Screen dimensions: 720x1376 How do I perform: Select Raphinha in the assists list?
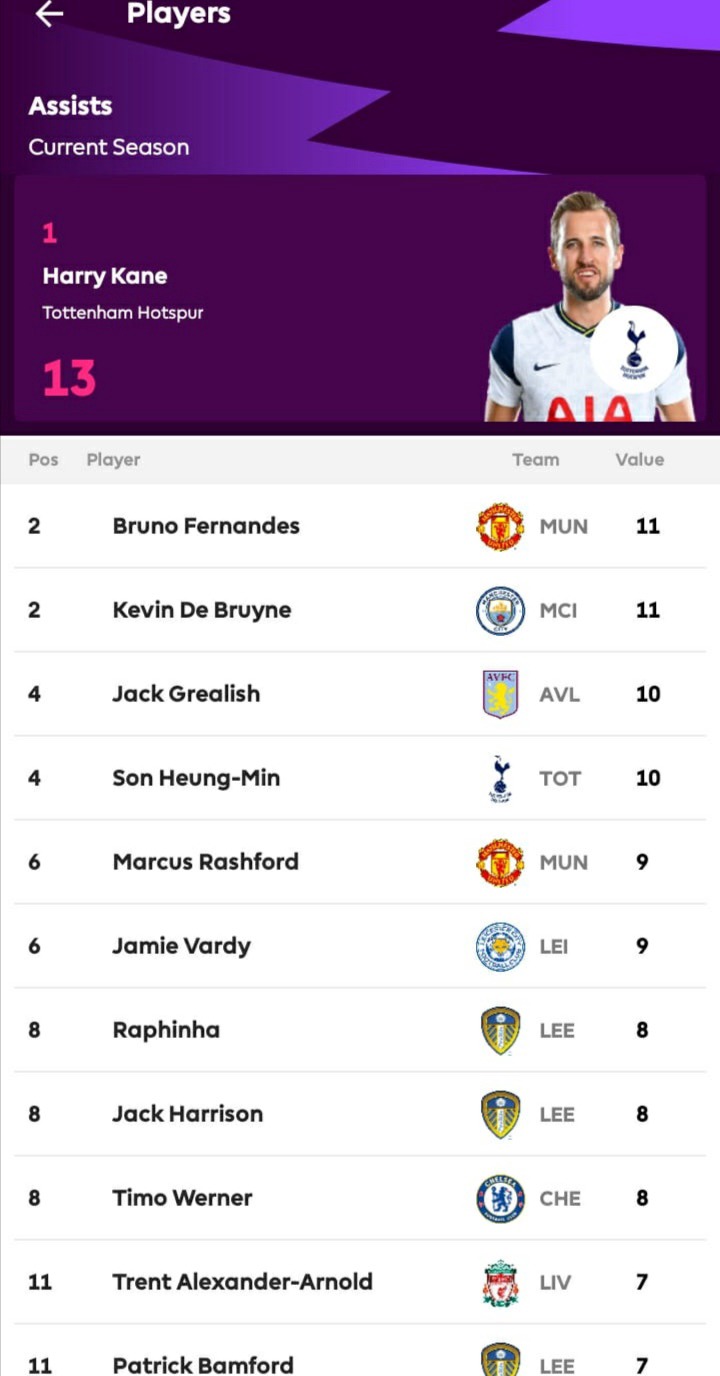pos(360,1030)
